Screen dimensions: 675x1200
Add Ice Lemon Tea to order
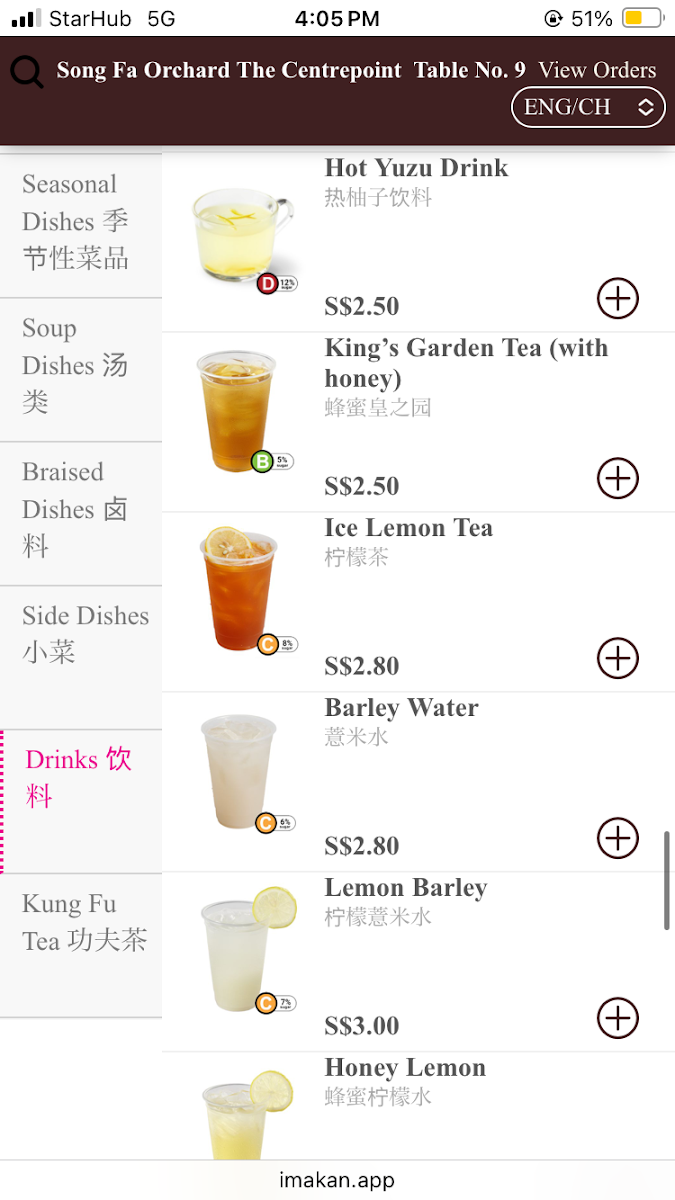coord(618,659)
